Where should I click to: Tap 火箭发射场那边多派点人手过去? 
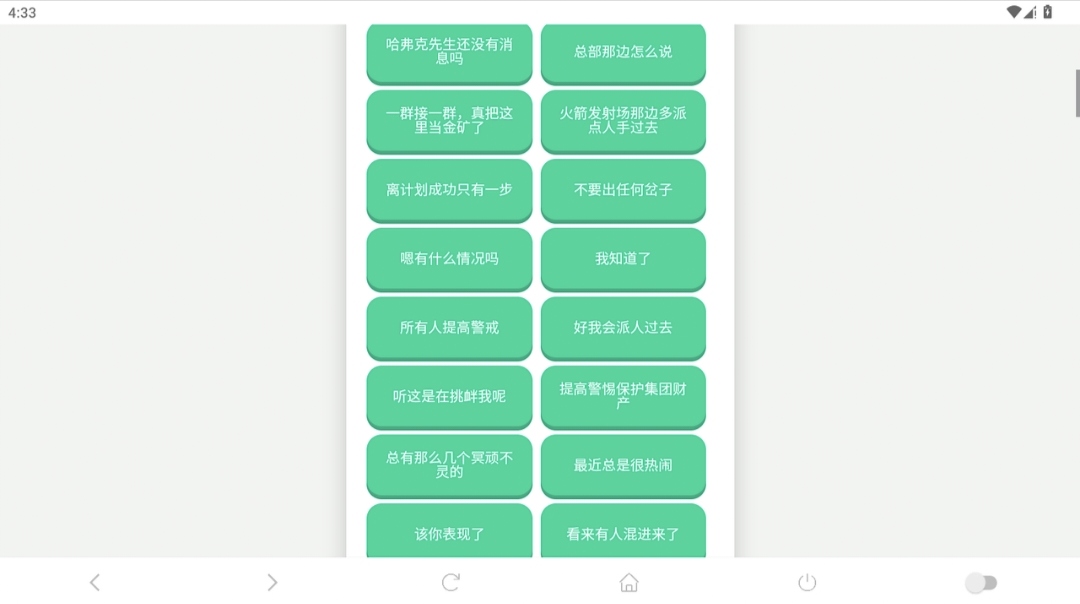[623, 121]
